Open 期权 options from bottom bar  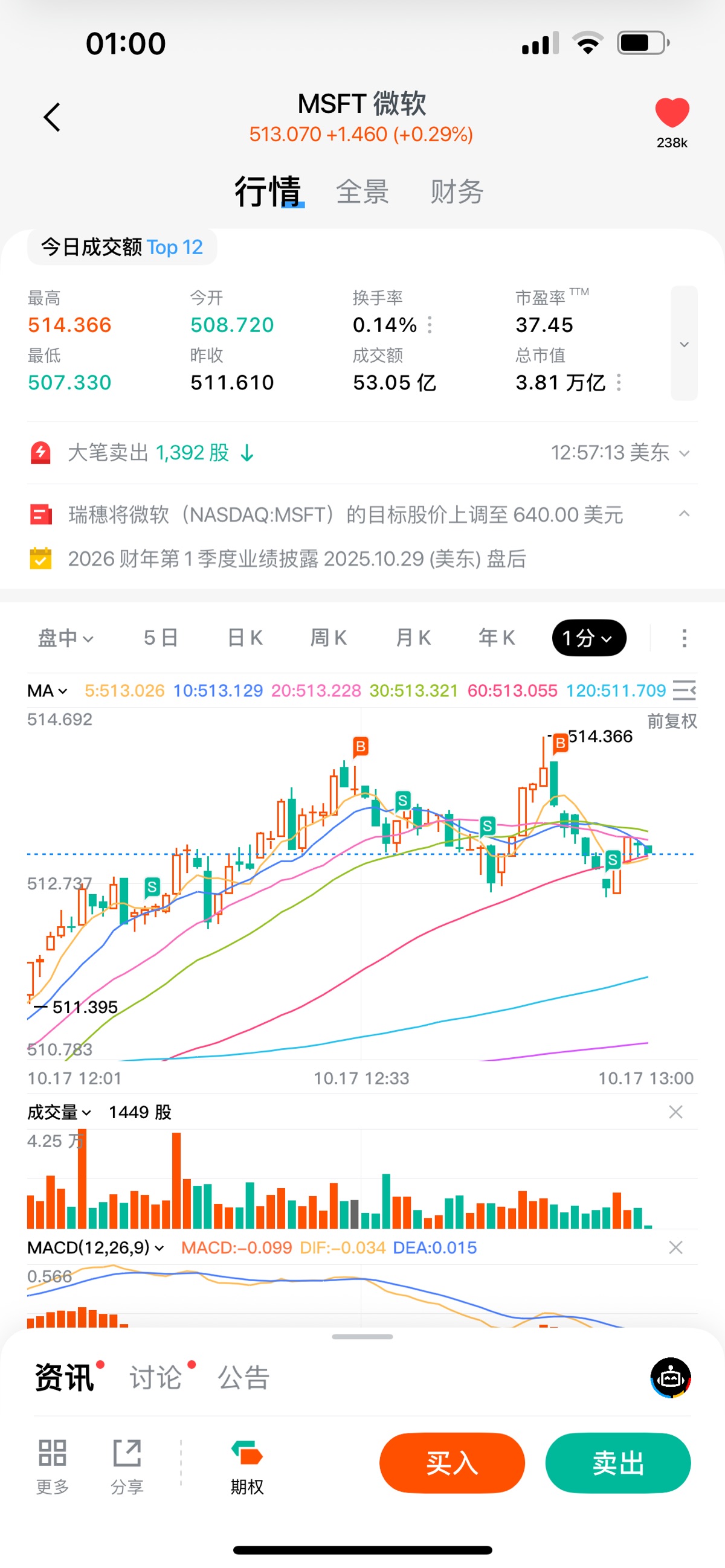tap(246, 1466)
